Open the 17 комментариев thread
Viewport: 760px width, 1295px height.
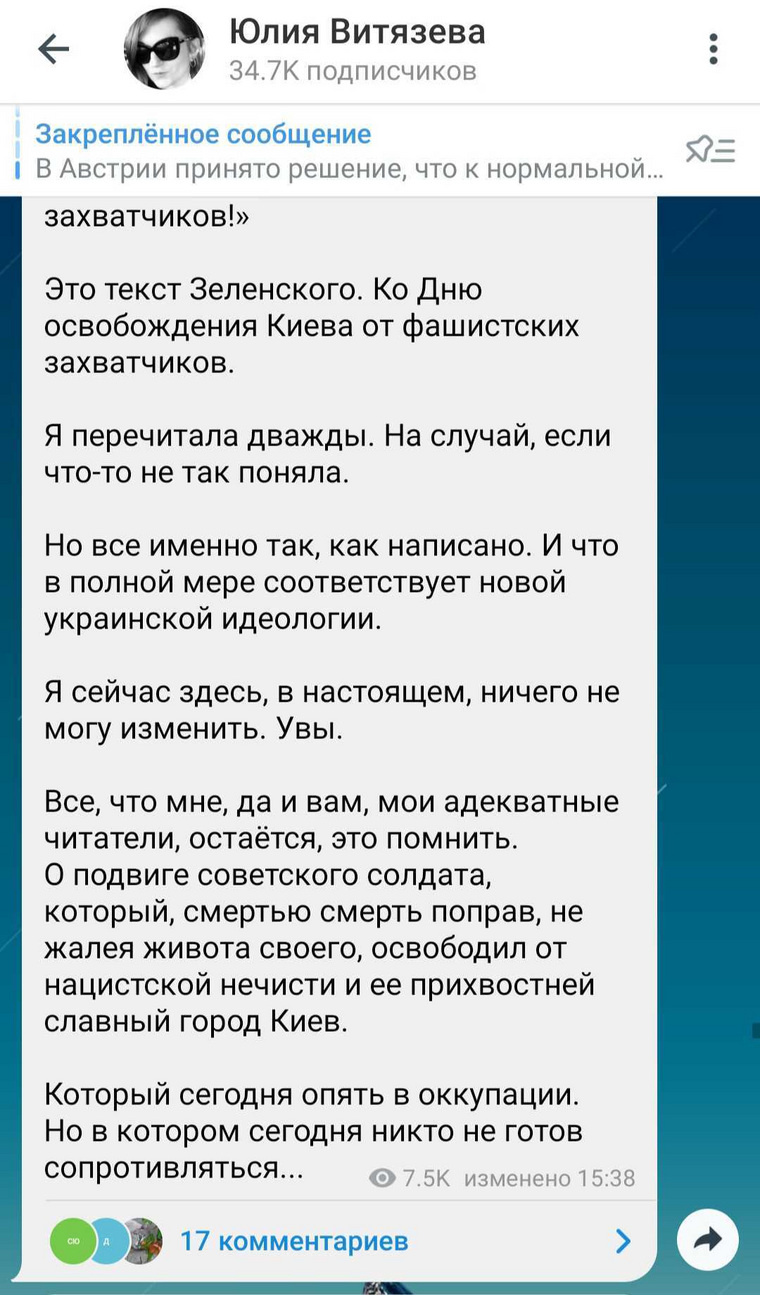point(340,1241)
